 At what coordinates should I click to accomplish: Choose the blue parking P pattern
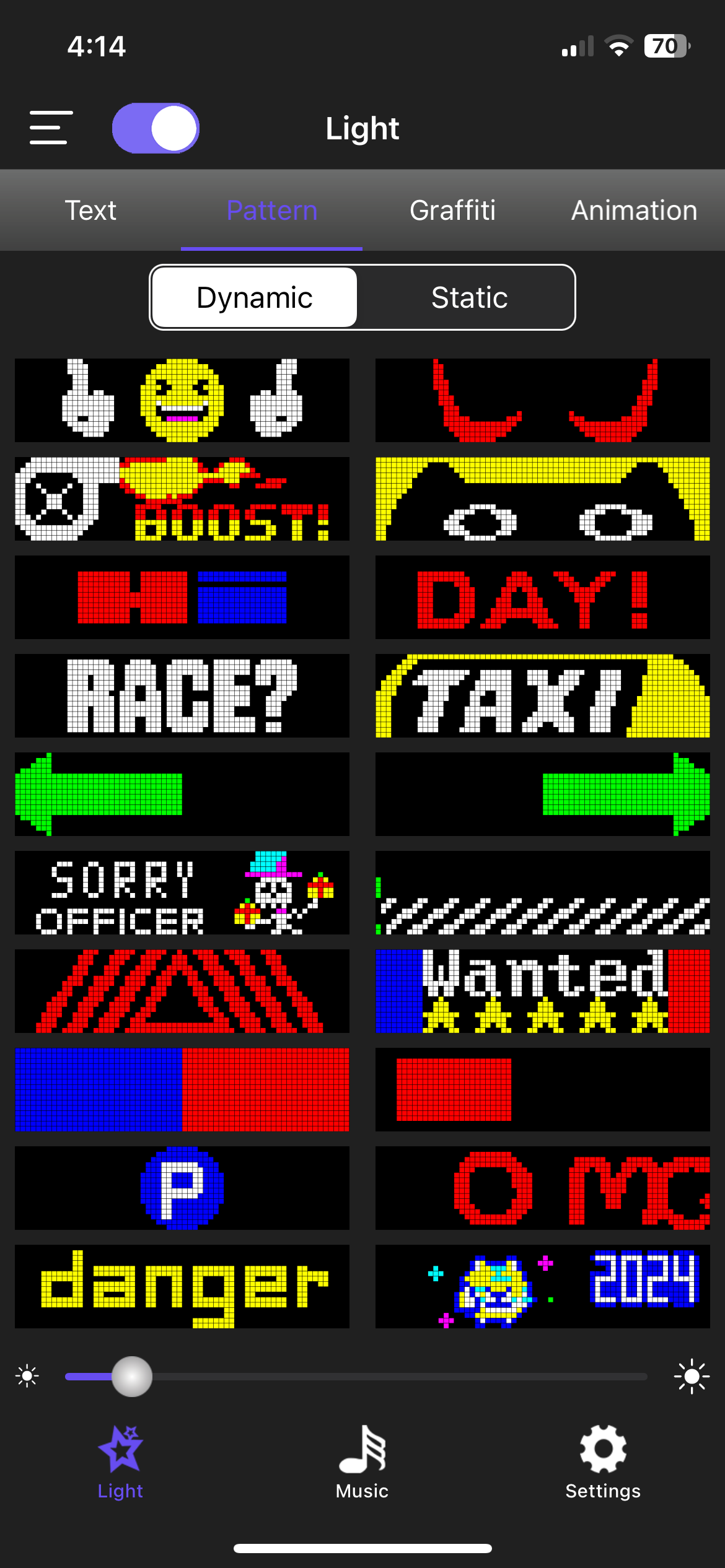182,1188
